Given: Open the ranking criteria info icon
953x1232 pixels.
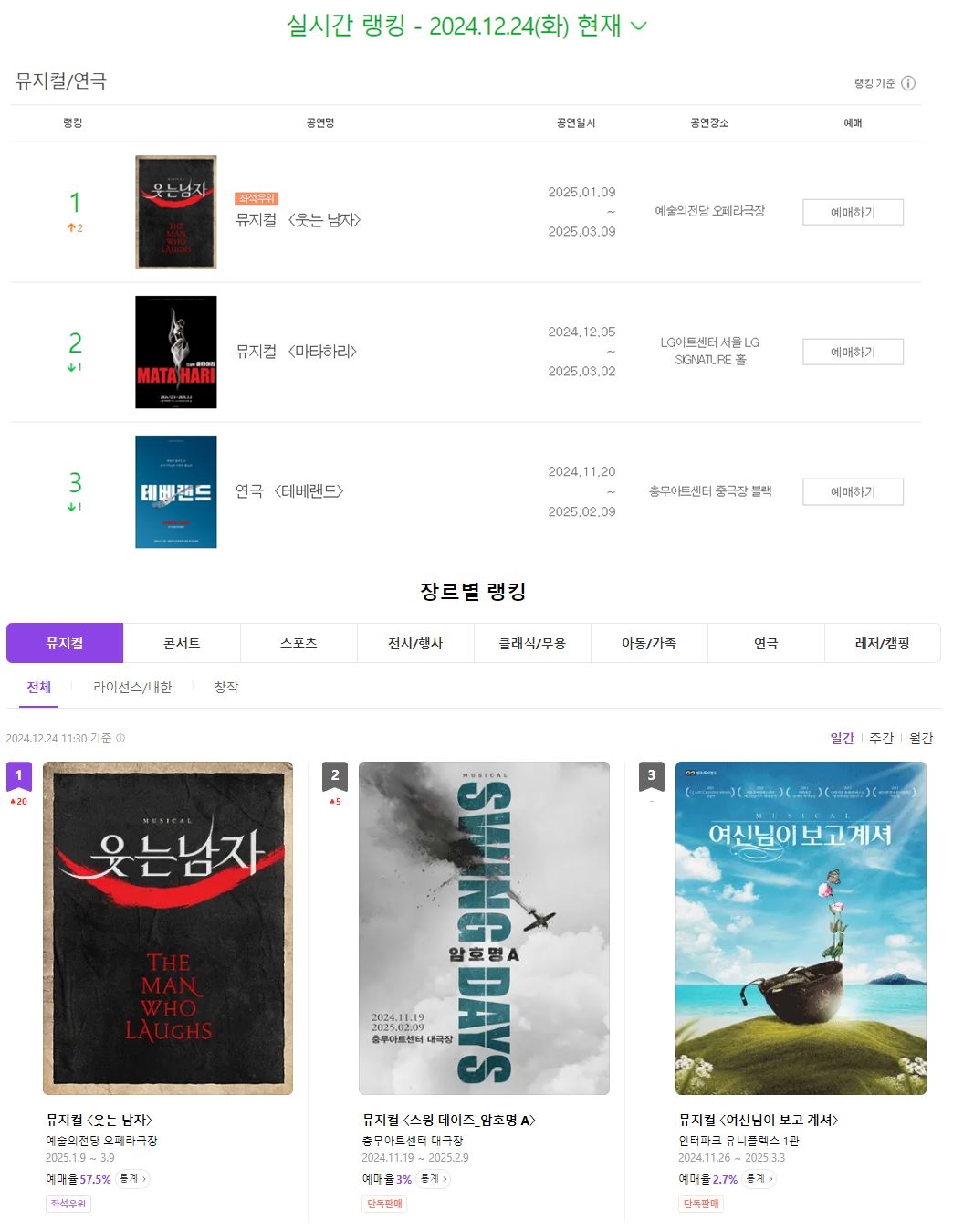Looking at the screenshot, I should (907, 83).
